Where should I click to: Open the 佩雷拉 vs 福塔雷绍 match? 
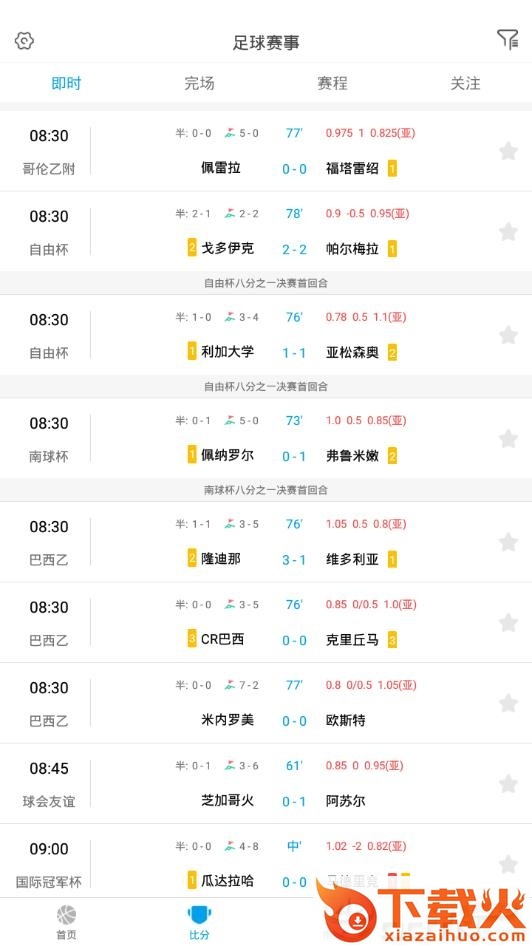tap(266, 151)
